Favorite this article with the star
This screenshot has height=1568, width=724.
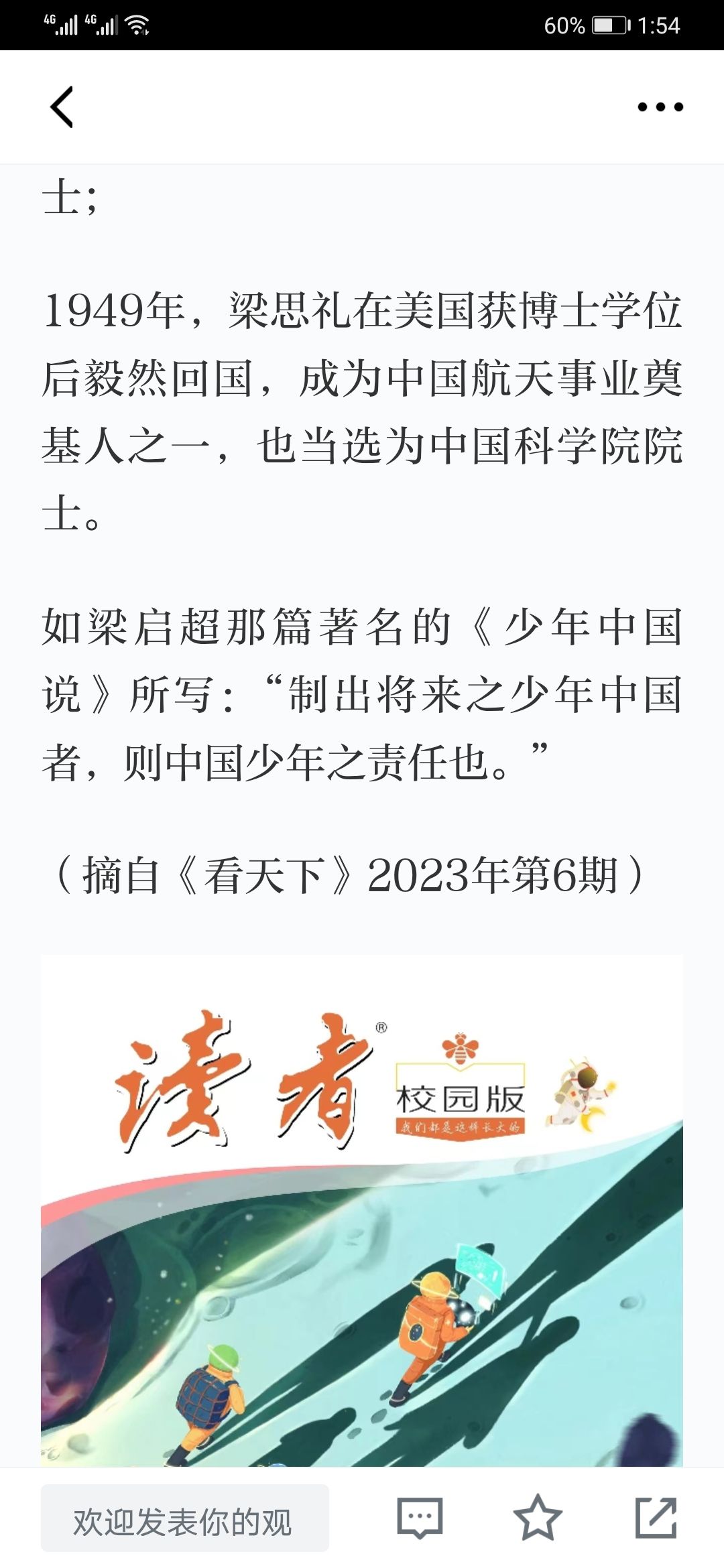click(x=538, y=1518)
